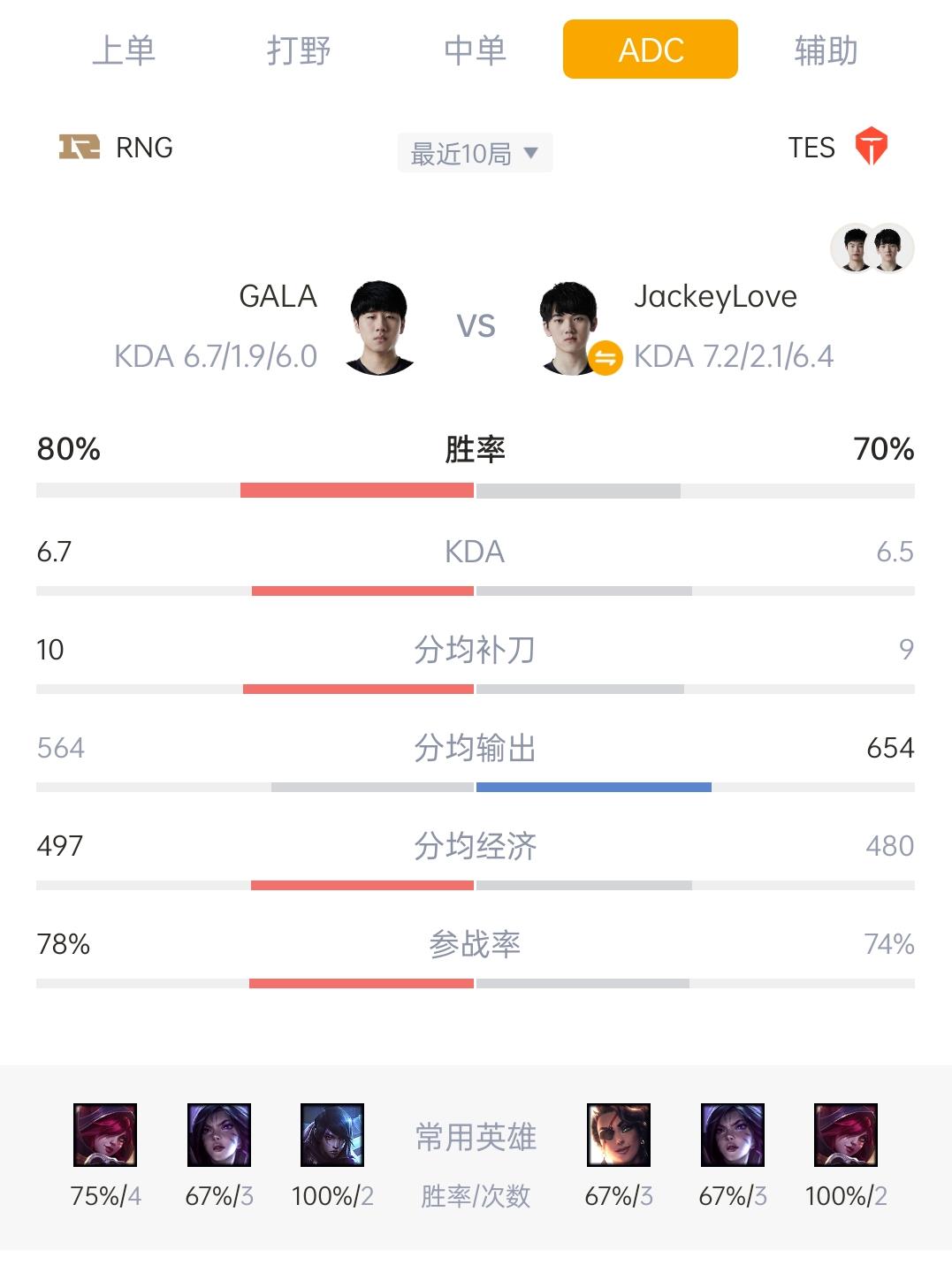The height and width of the screenshot is (1273, 952).
Task: Switch to the 打野 tab
Action: coord(299,50)
